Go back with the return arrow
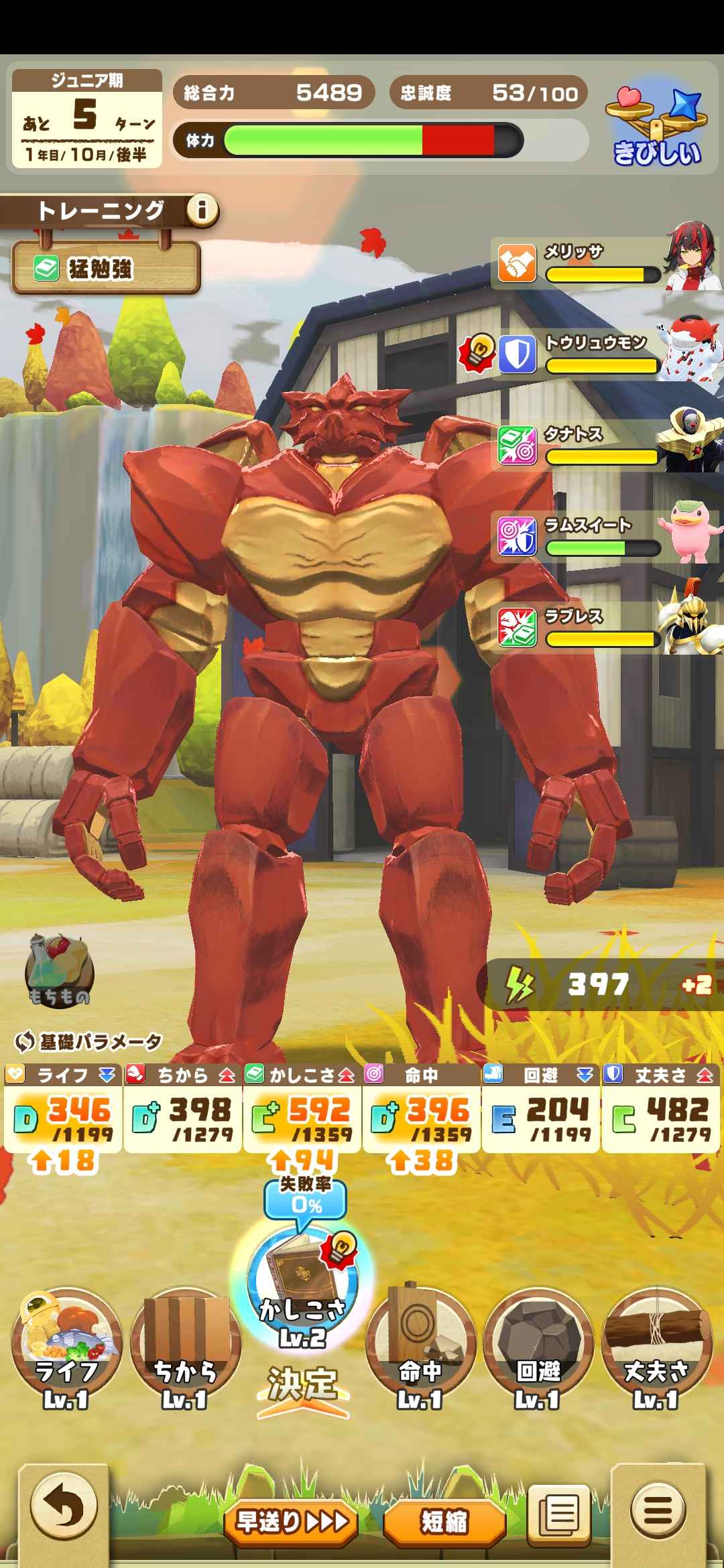 (63, 1509)
